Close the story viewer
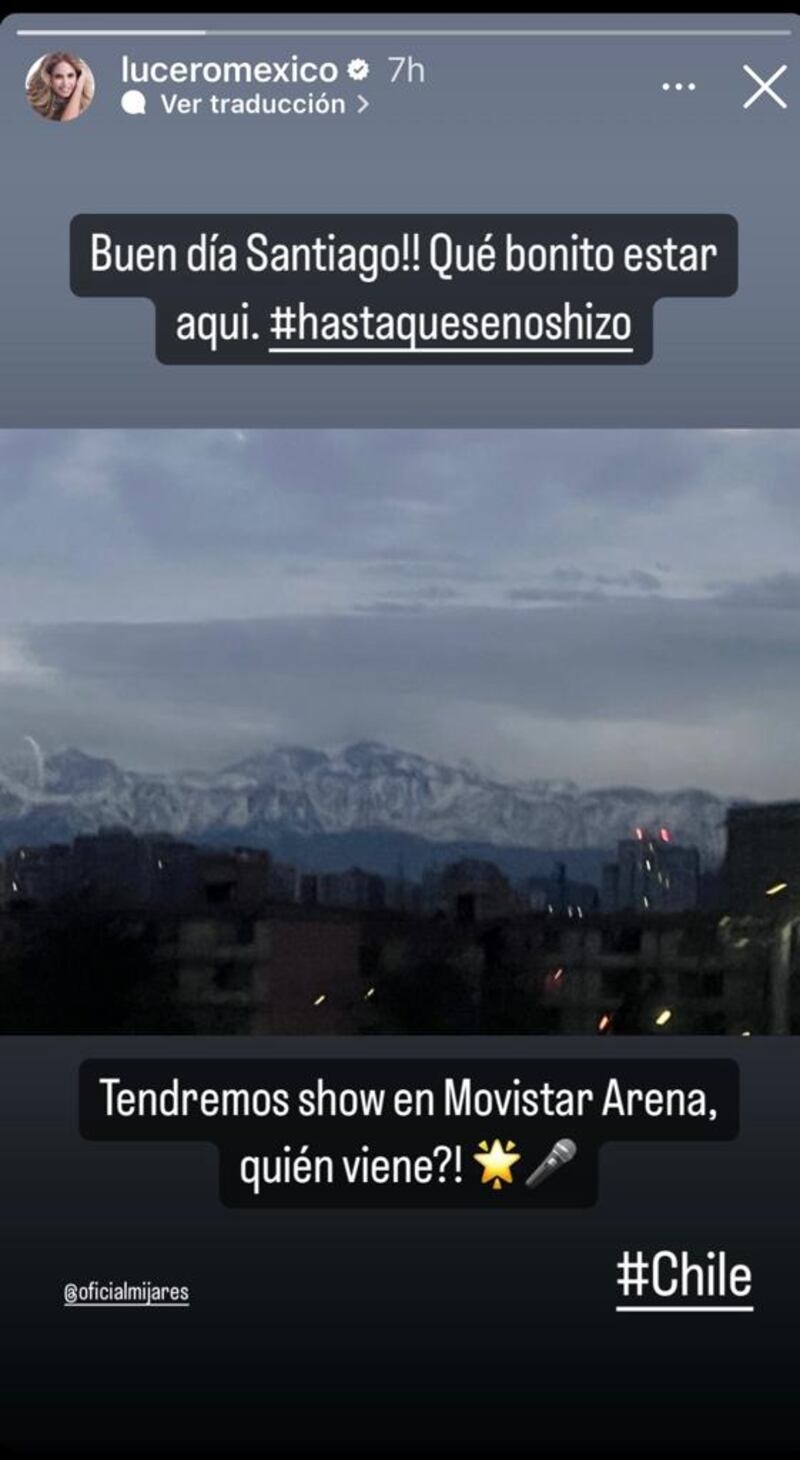The image size is (800, 1460). tap(764, 87)
